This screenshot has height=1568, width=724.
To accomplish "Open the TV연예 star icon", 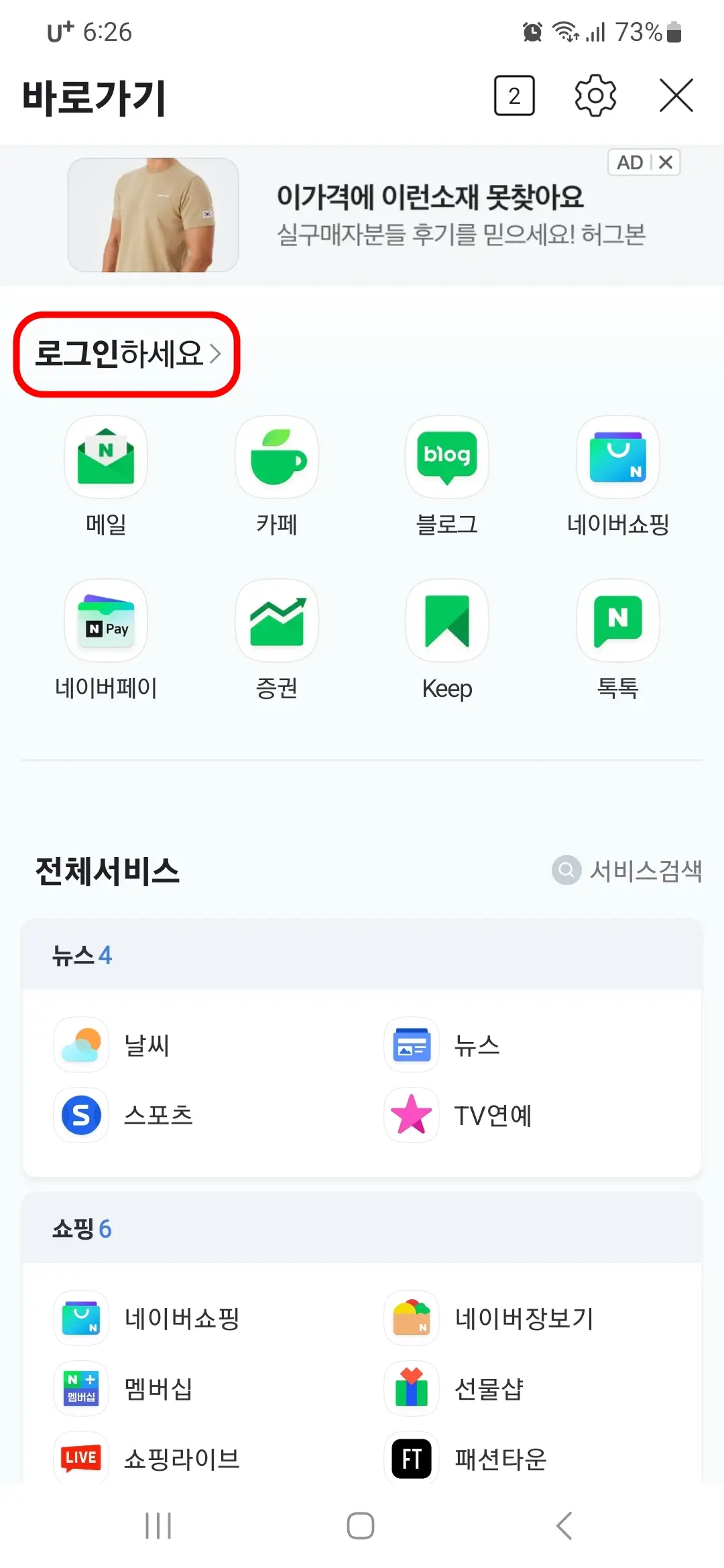I will pyautogui.click(x=411, y=1116).
